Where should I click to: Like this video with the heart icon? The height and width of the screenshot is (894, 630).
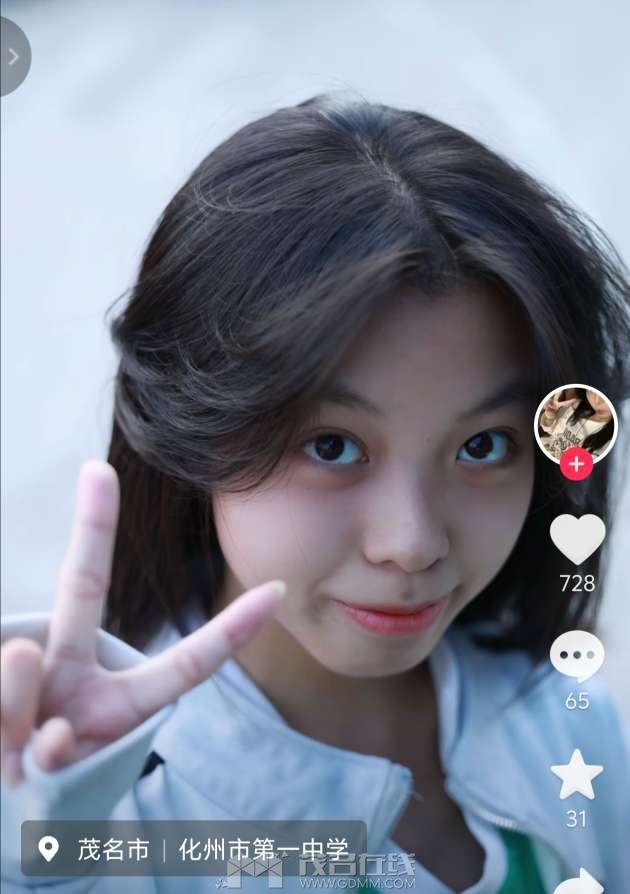point(577,539)
